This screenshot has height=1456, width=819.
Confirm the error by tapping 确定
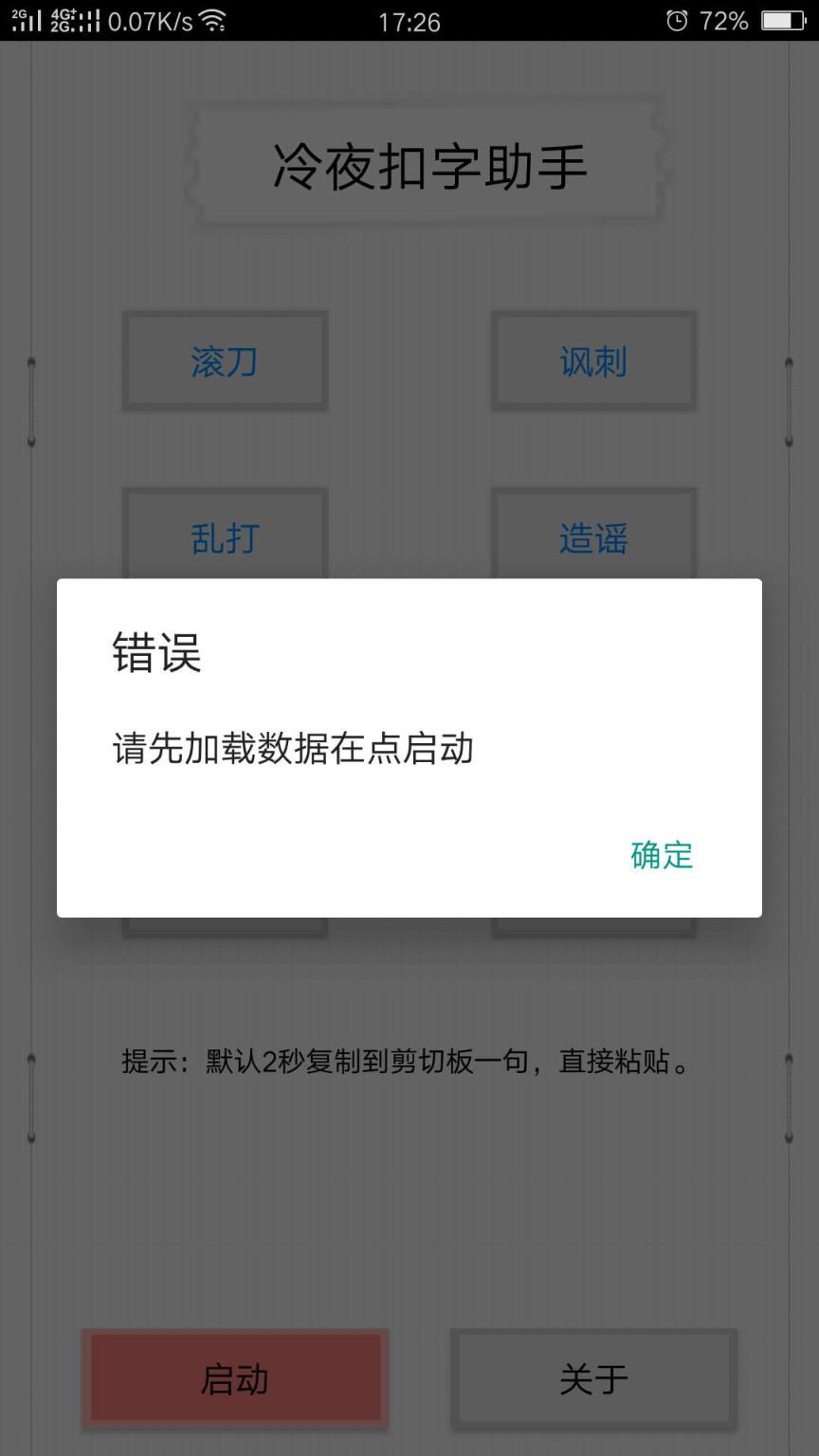click(662, 856)
